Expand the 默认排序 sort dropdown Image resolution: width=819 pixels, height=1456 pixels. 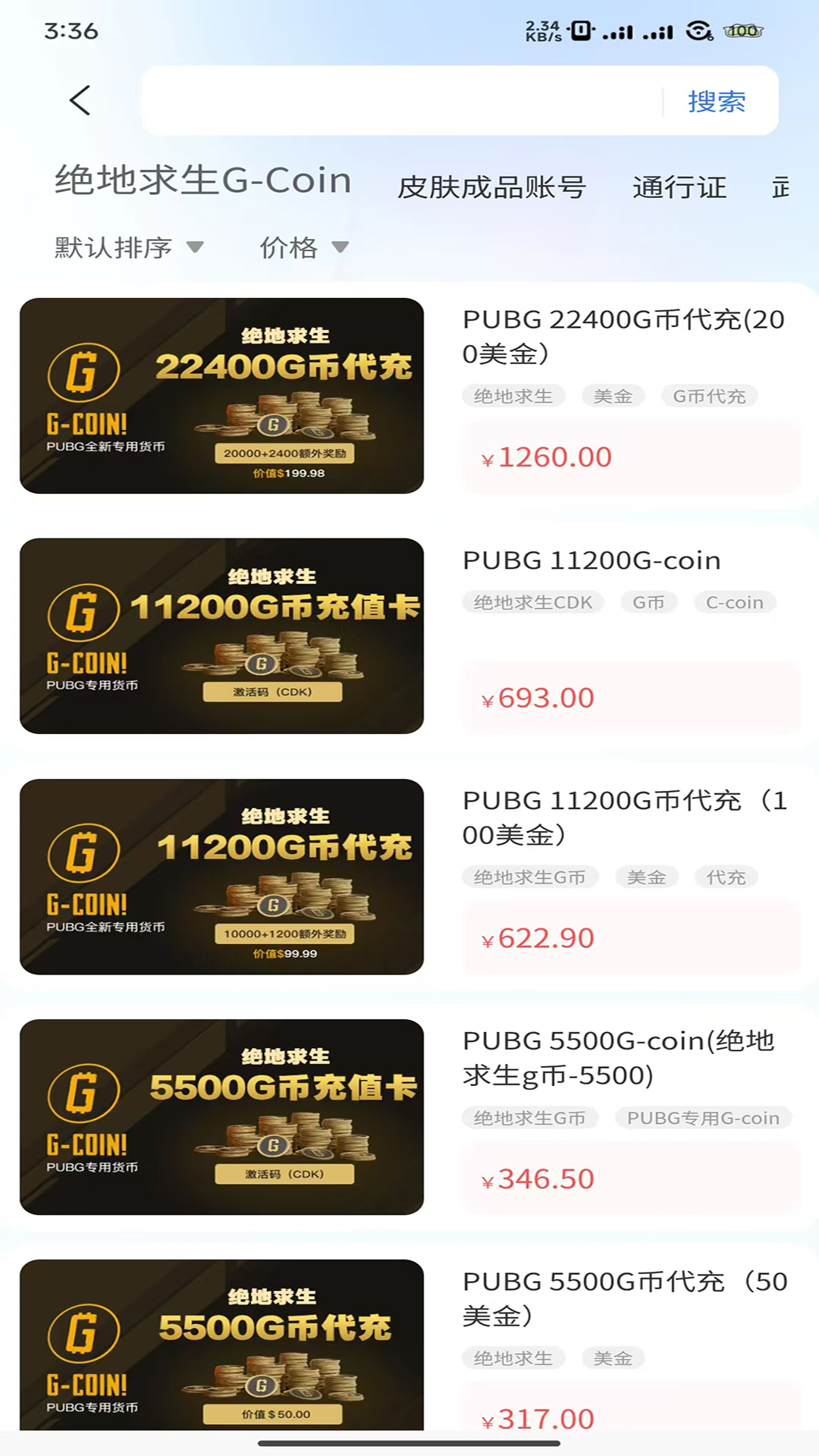129,247
